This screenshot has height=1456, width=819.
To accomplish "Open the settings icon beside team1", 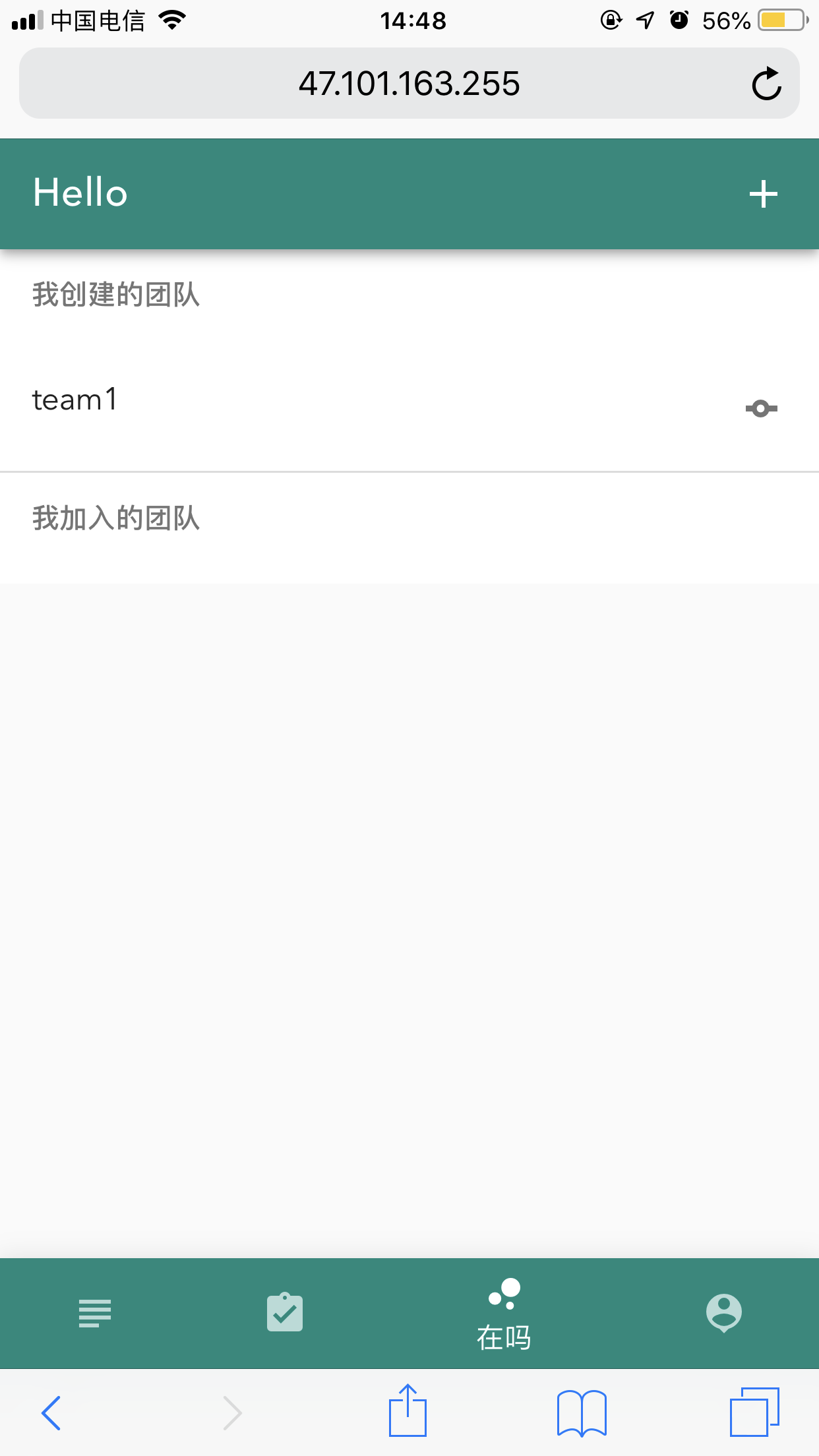I will pos(762,408).
